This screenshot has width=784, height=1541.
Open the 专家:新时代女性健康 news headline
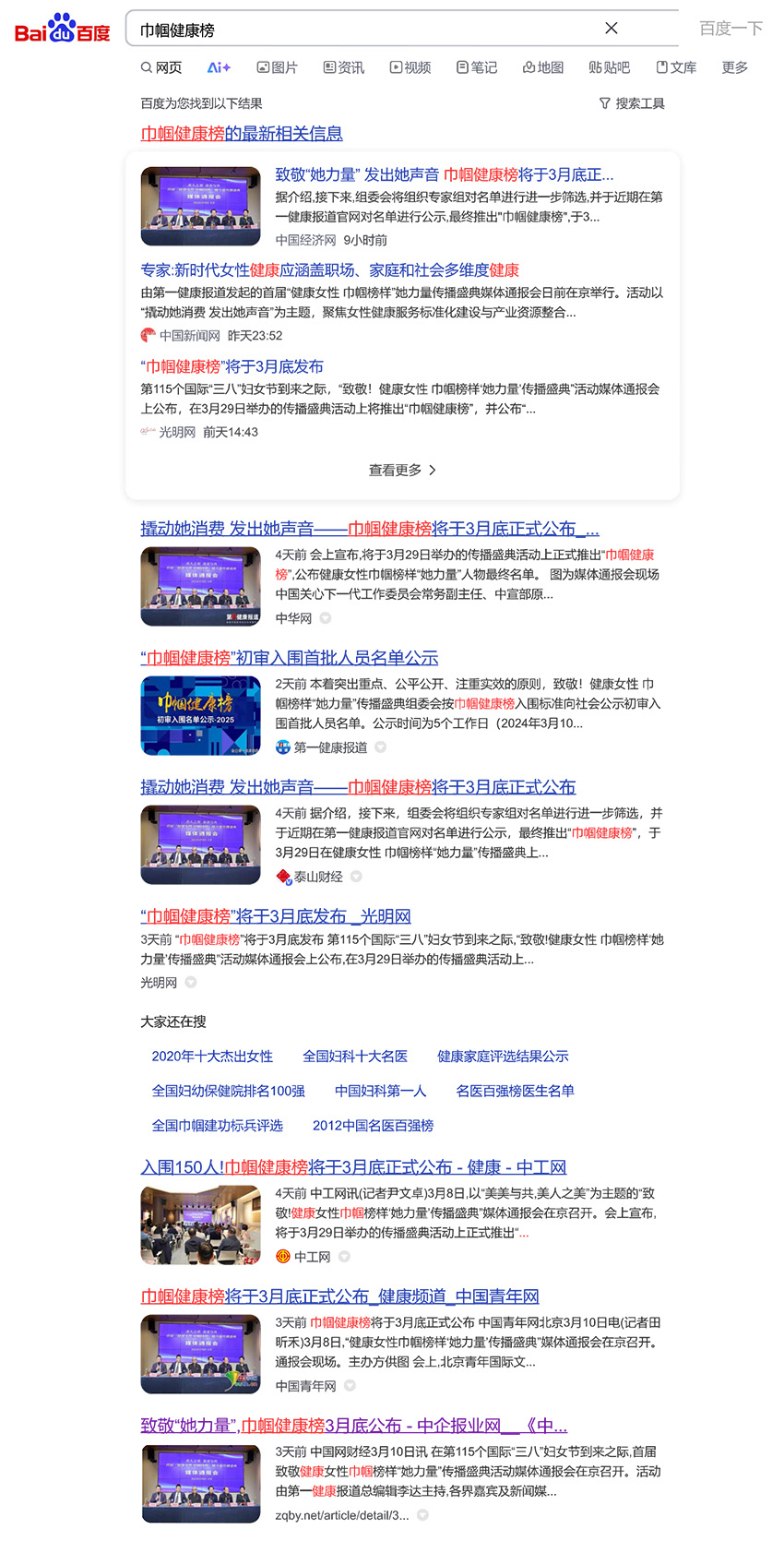[329, 270]
